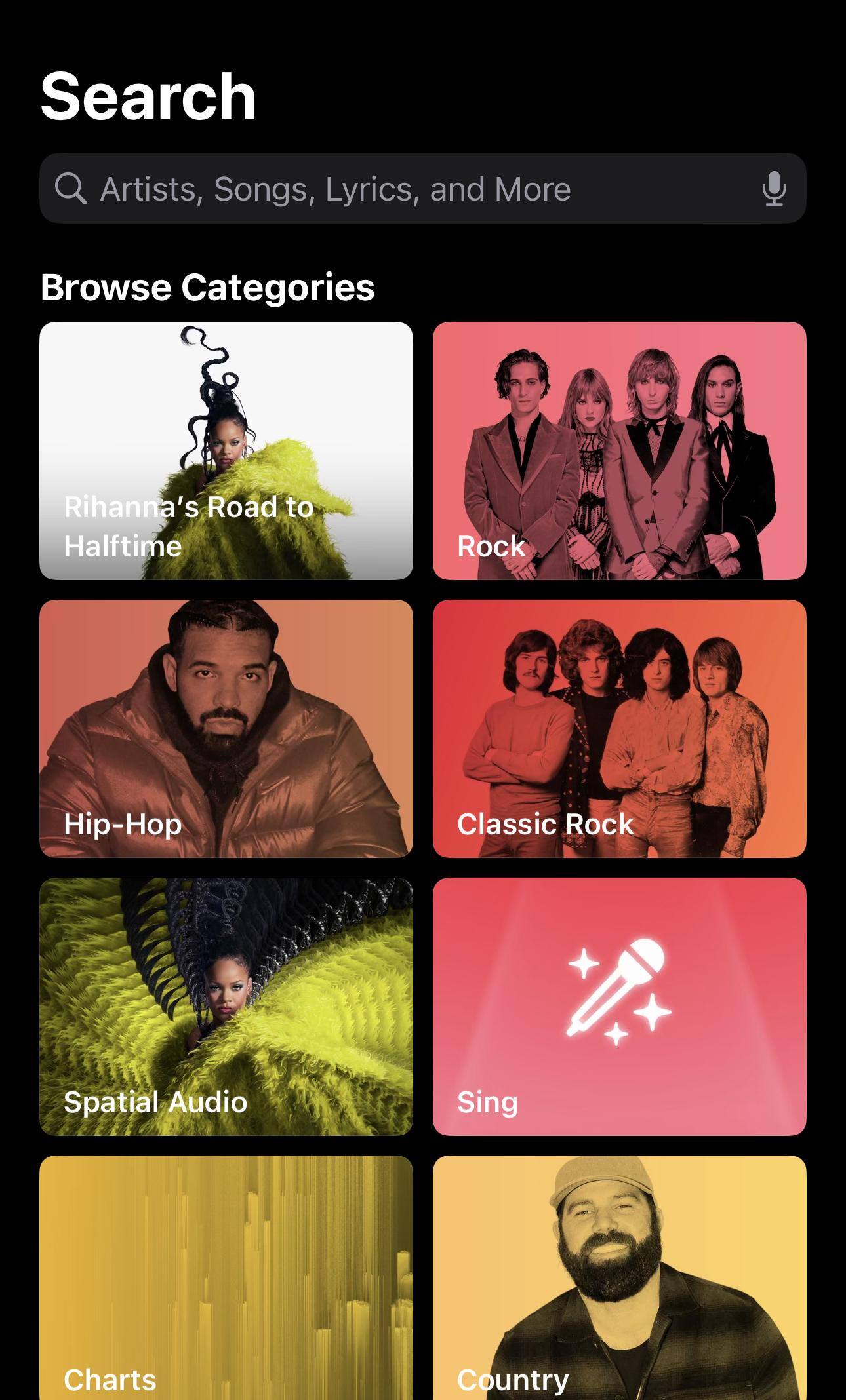The width and height of the screenshot is (846, 1400).
Task: Open the Spatial Audio category
Action: 226,1007
